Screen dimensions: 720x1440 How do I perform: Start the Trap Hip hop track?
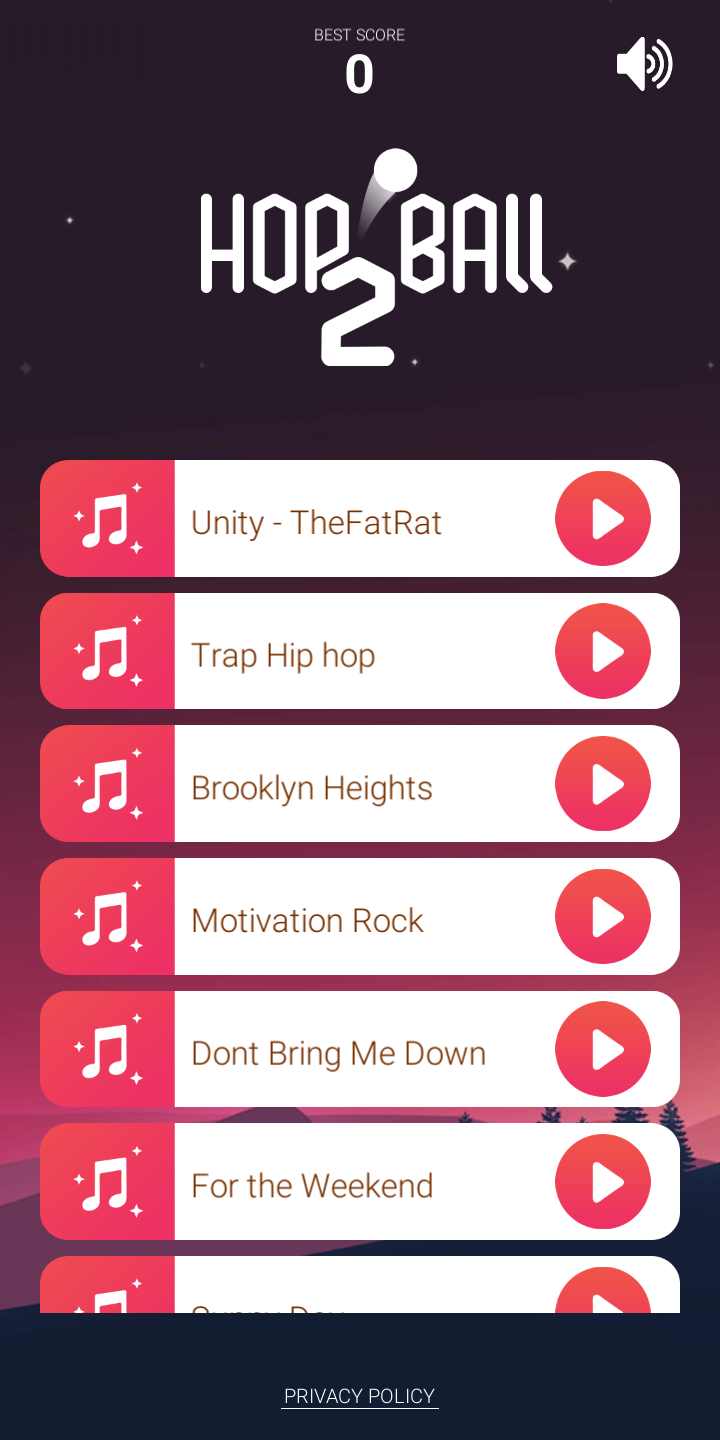click(603, 652)
